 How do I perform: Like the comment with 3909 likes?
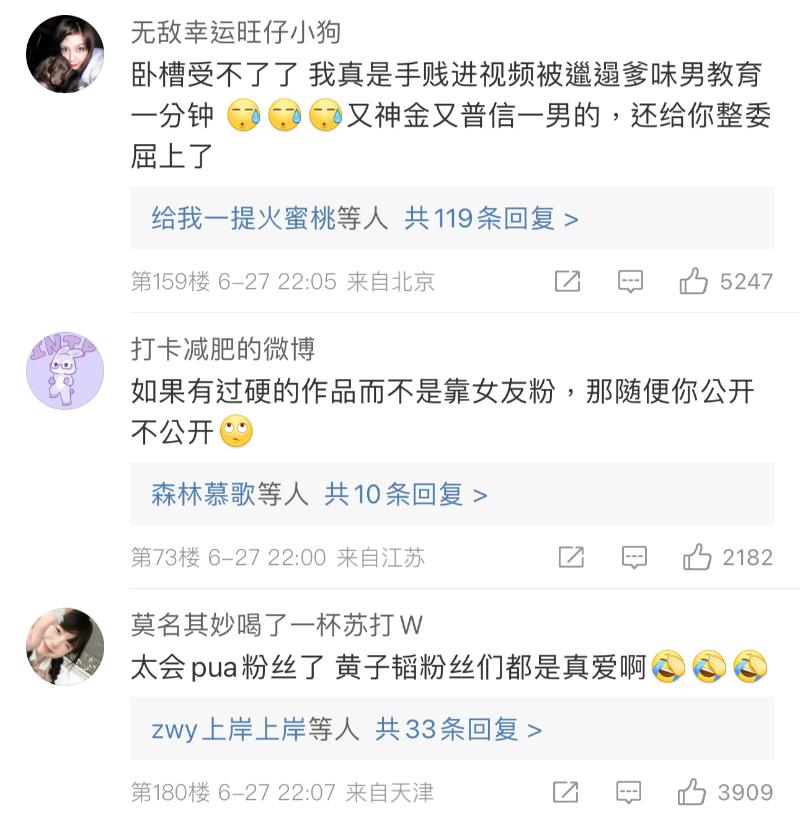tap(692, 793)
